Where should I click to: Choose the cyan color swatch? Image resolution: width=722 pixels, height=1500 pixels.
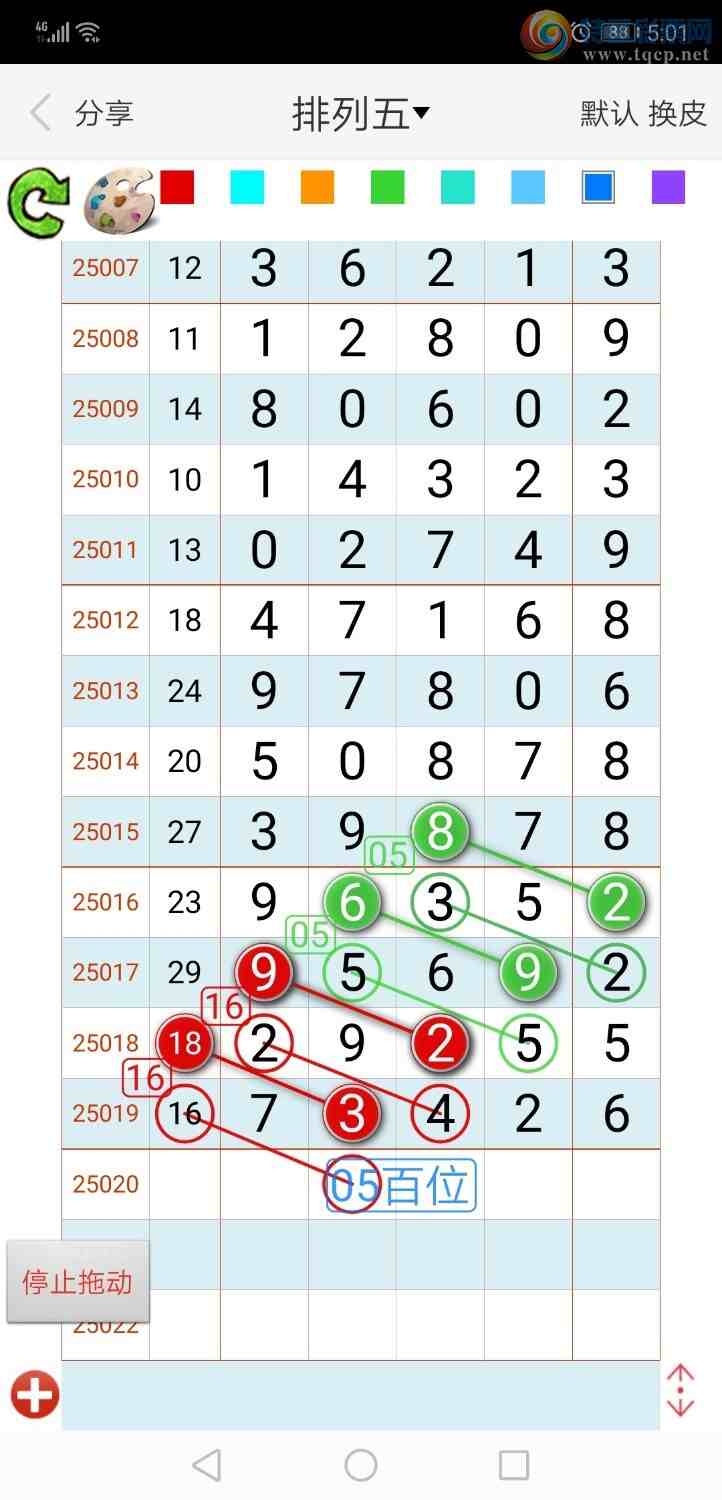click(247, 187)
